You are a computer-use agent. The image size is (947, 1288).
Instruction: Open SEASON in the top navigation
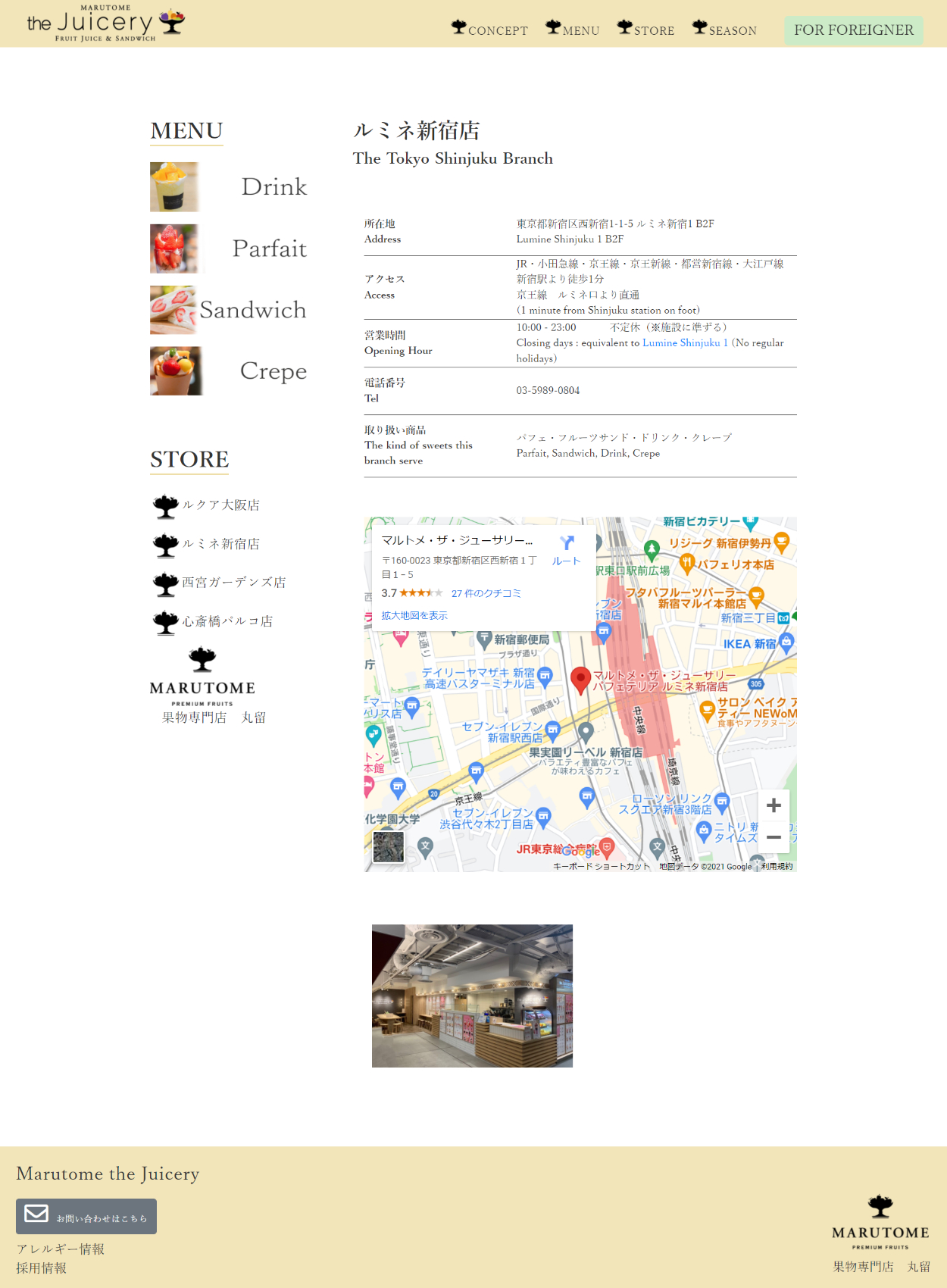(725, 30)
